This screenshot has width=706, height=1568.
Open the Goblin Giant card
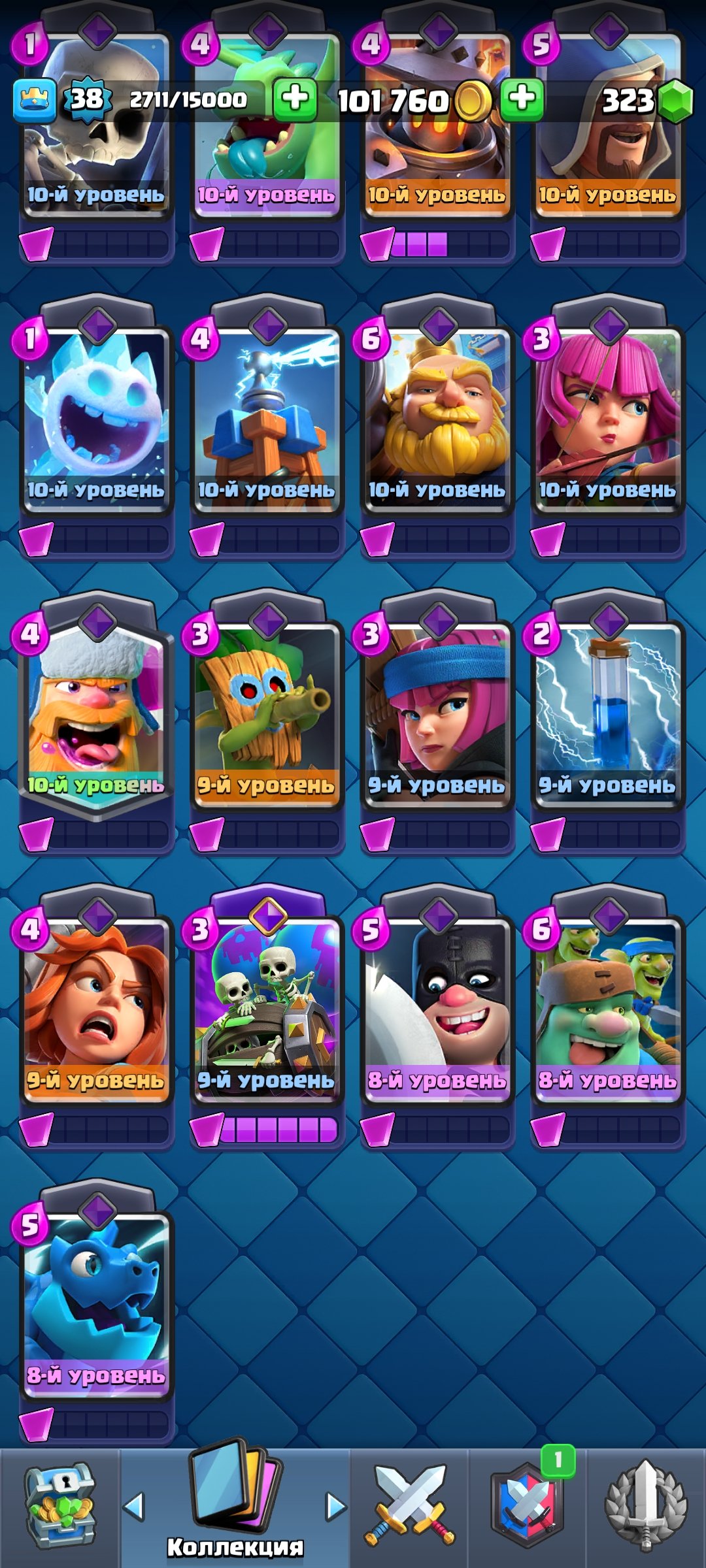pos(607,1006)
